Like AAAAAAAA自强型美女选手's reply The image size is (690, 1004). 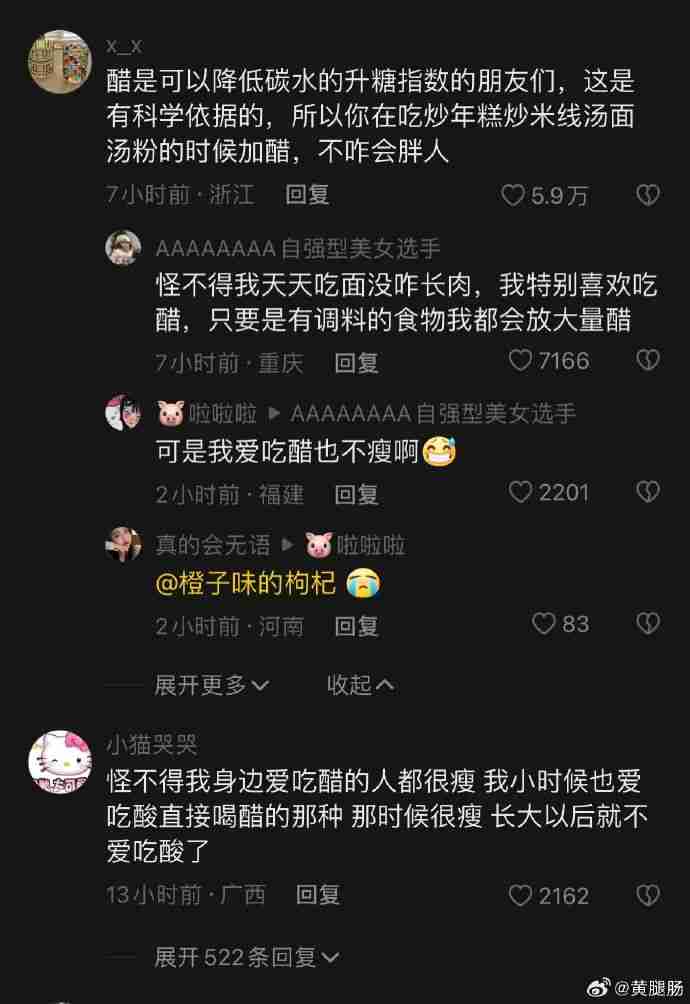tap(521, 360)
